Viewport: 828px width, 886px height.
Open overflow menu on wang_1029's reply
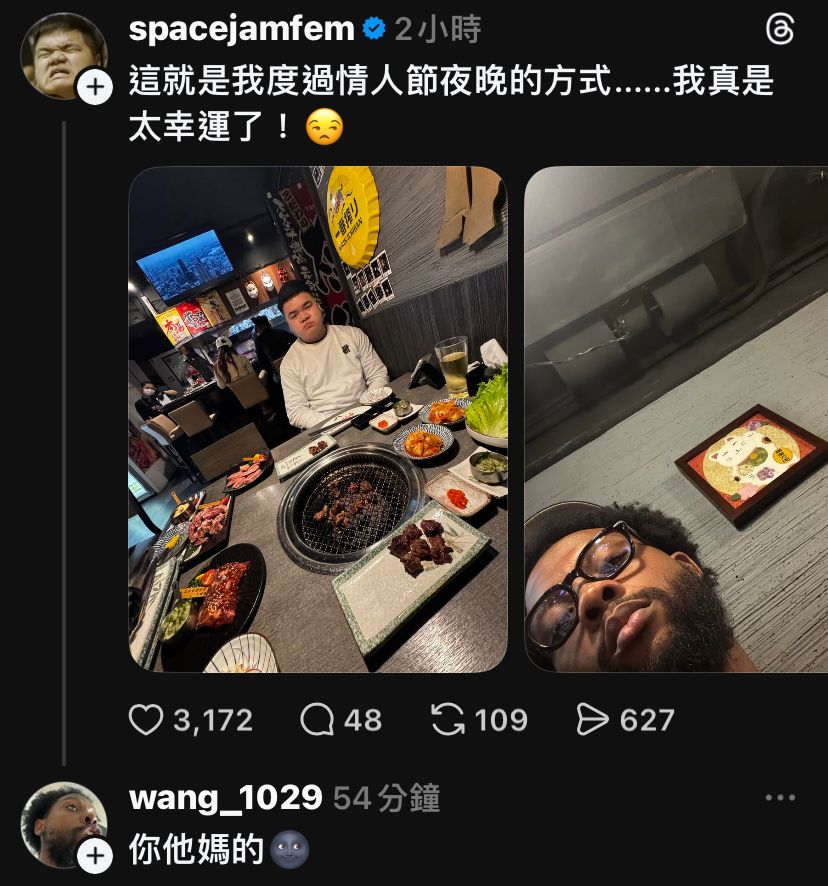(780, 798)
